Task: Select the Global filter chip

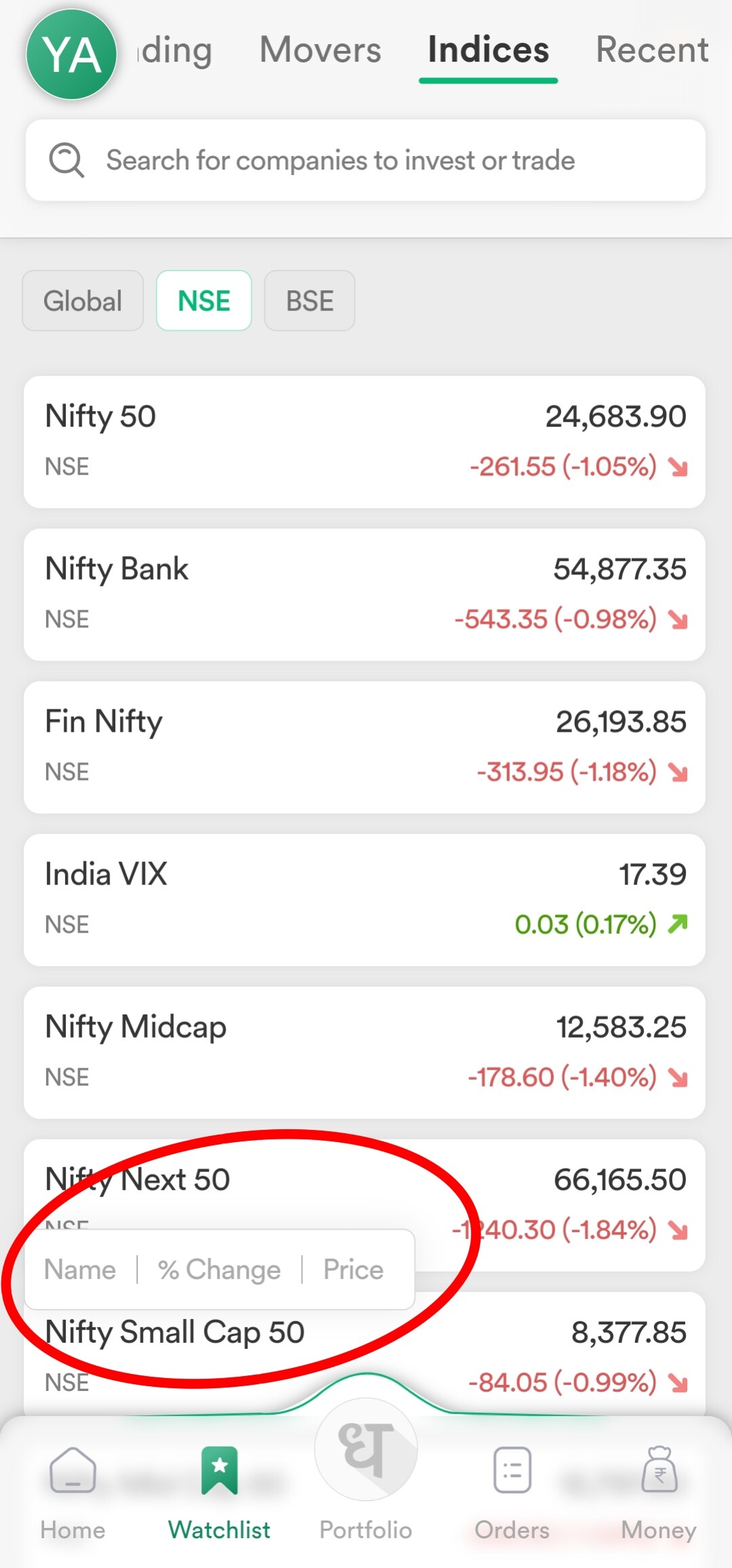Action: tap(83, 300)
